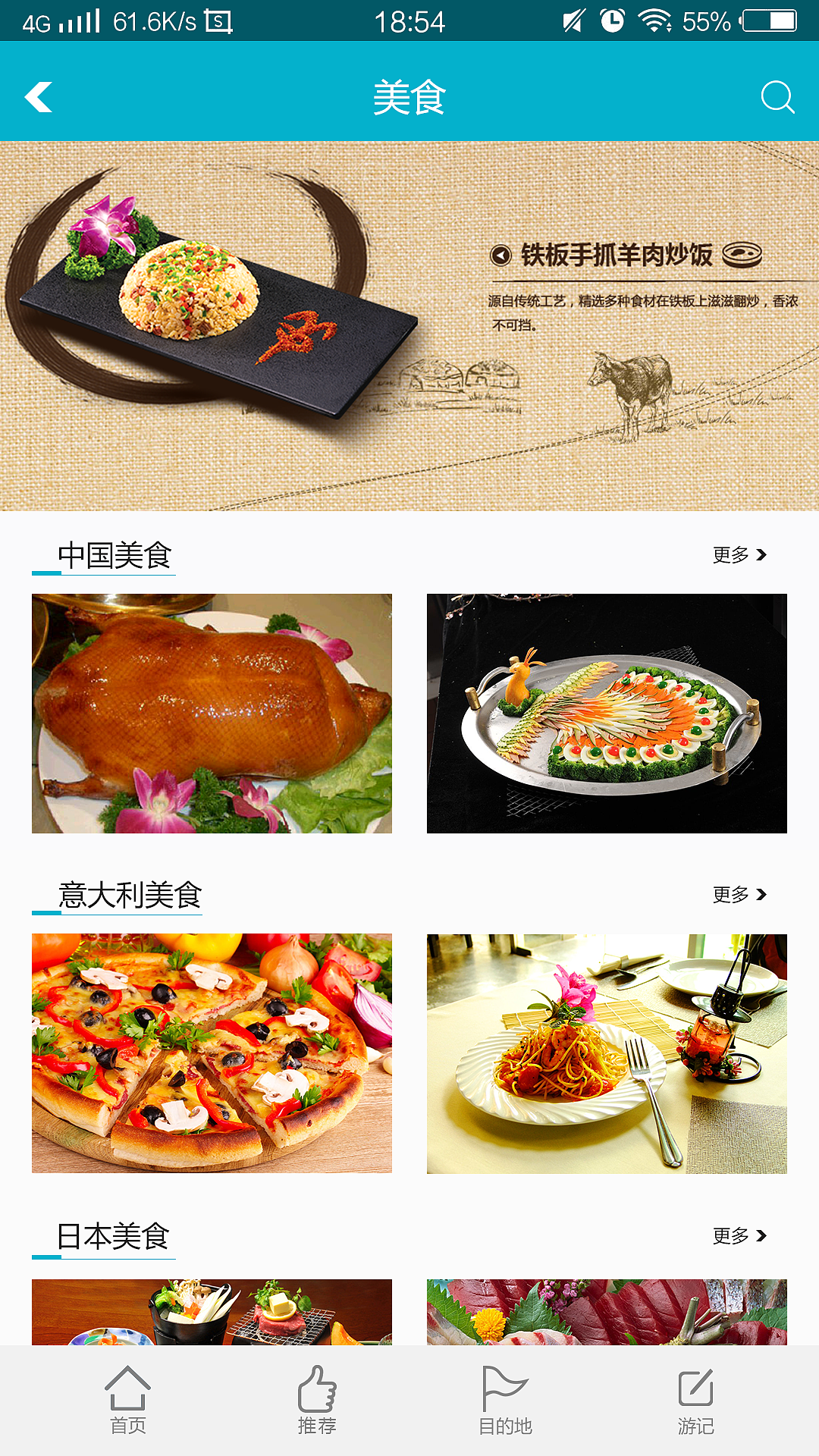View more under 意大利美食
The image size is (819, 1456).
[739, 895]
